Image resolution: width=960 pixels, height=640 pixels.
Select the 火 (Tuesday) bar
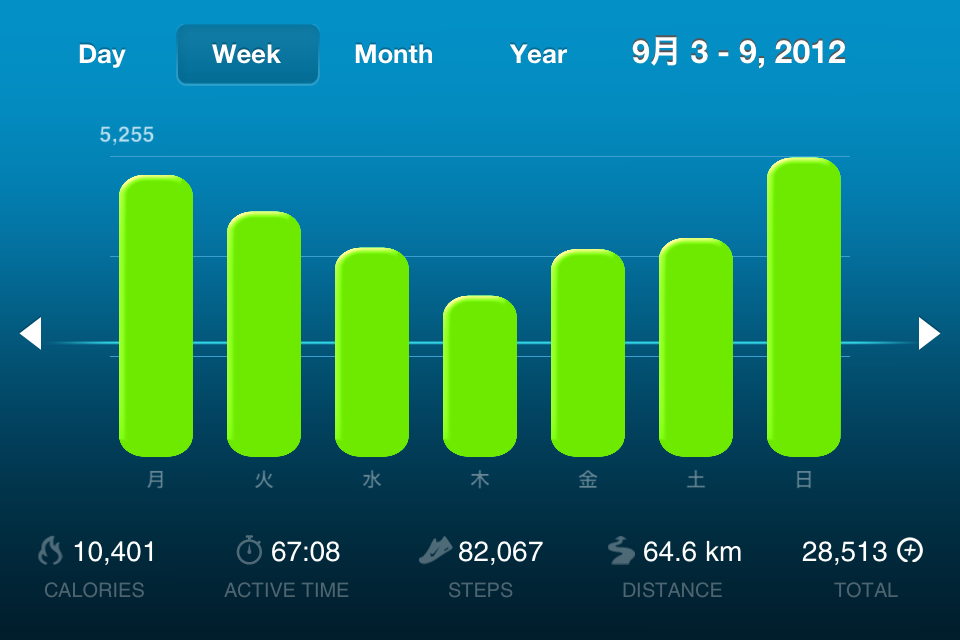tap(264, 334)
